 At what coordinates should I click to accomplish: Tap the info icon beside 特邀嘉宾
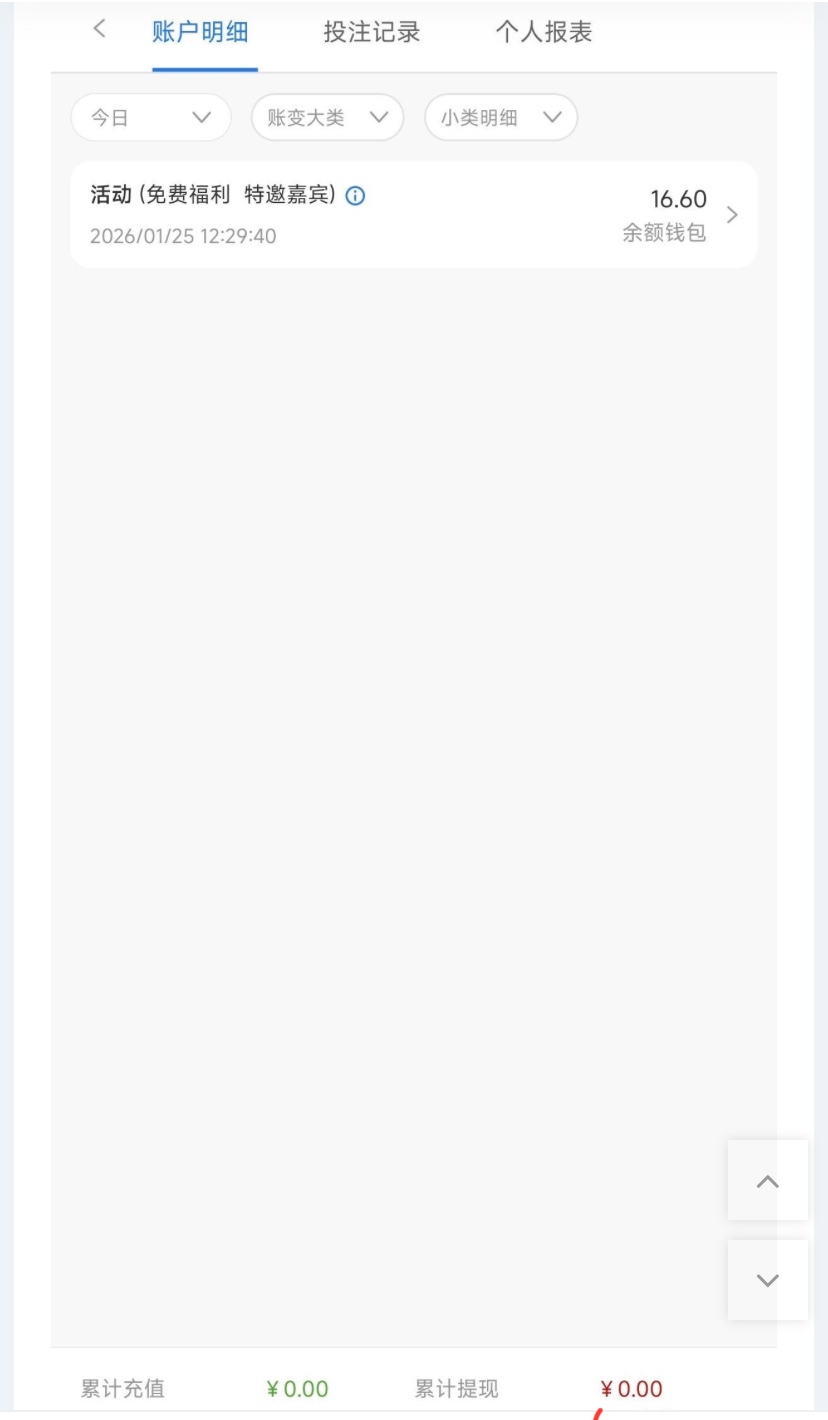(x=355, y=196)
